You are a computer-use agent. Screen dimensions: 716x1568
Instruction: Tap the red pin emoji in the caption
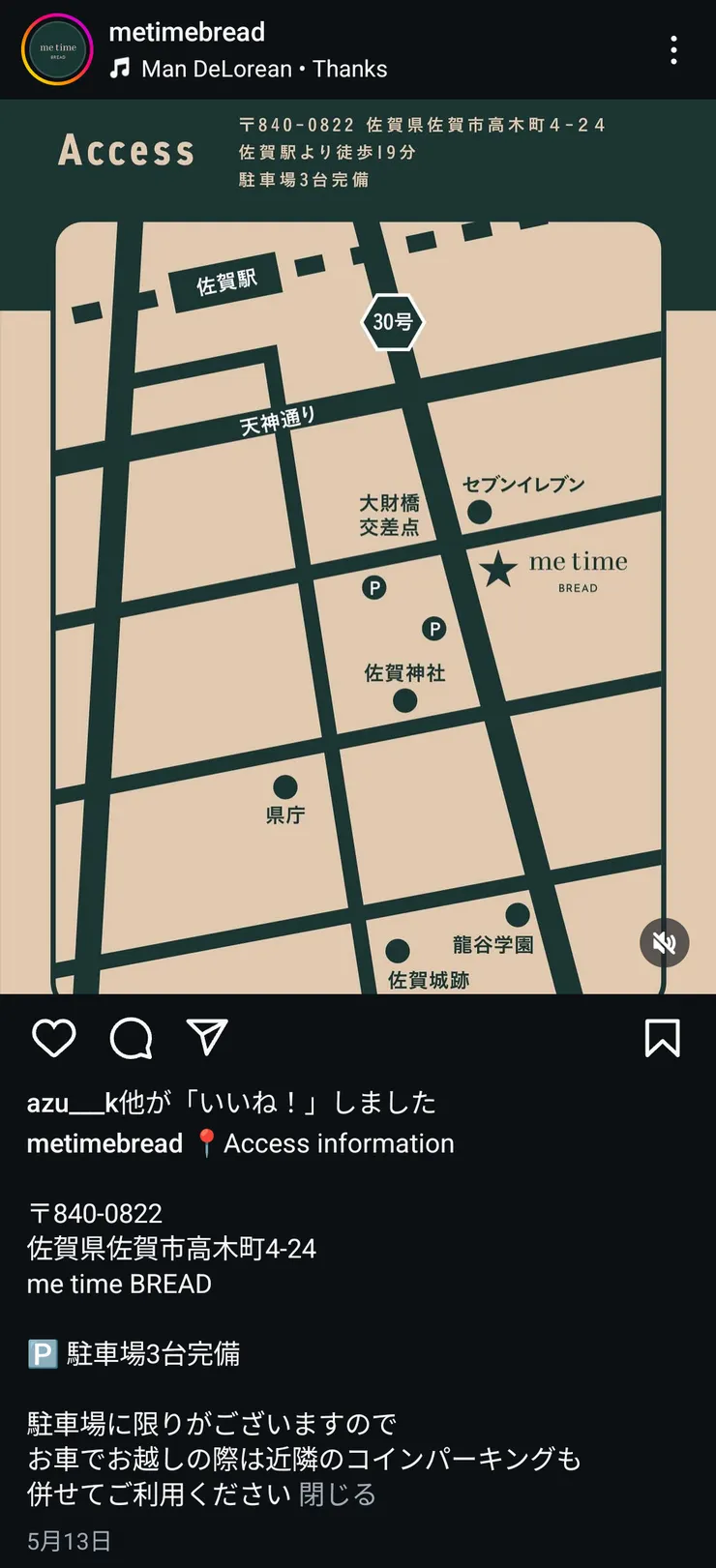(x=206, y=1143)
